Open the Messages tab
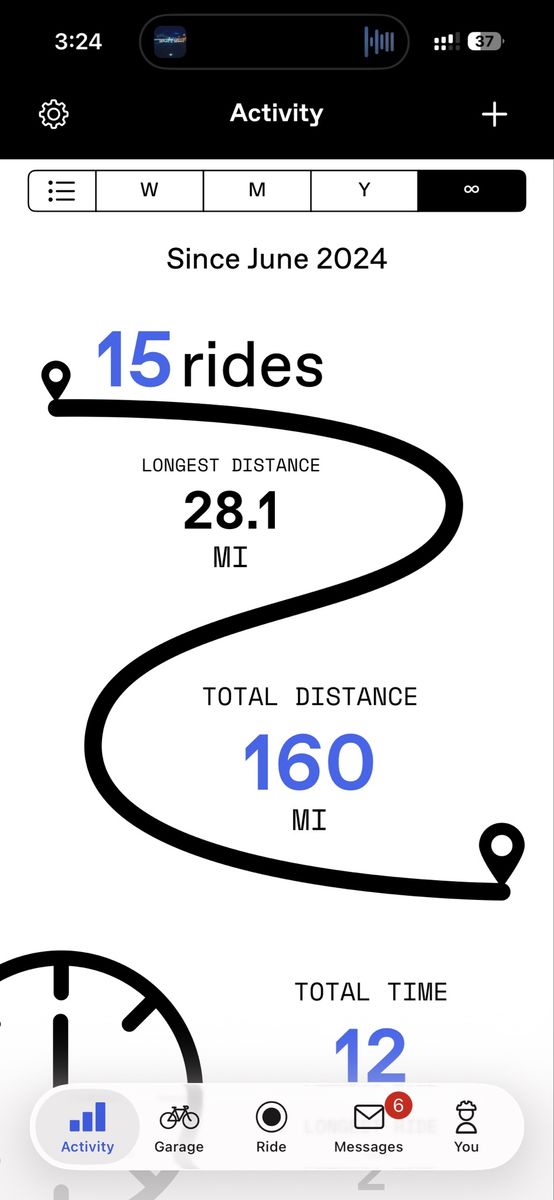Image resolution: width=554 pixels, height=1200 pixels. (369, 1125)
